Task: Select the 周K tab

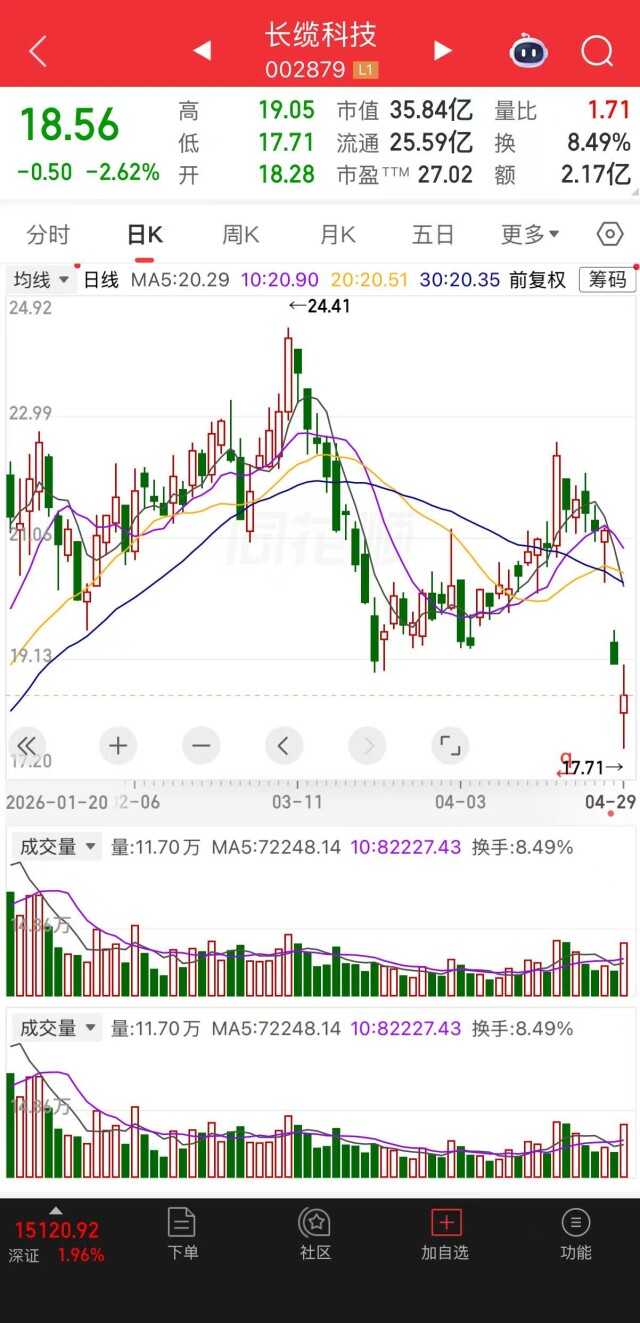Action: pos(240,235)
